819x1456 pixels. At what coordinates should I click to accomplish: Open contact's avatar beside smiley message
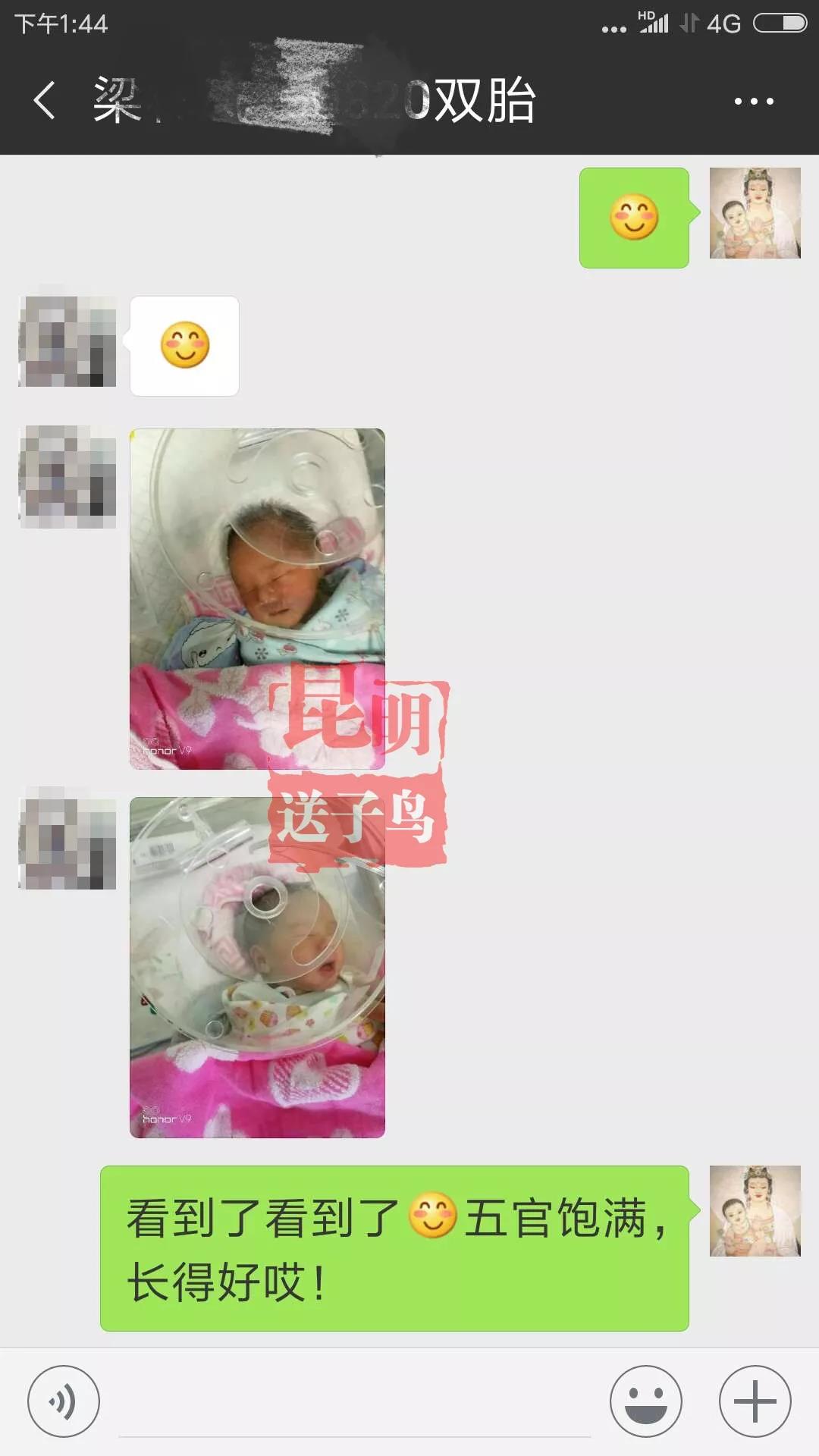[x=67, y=342]
